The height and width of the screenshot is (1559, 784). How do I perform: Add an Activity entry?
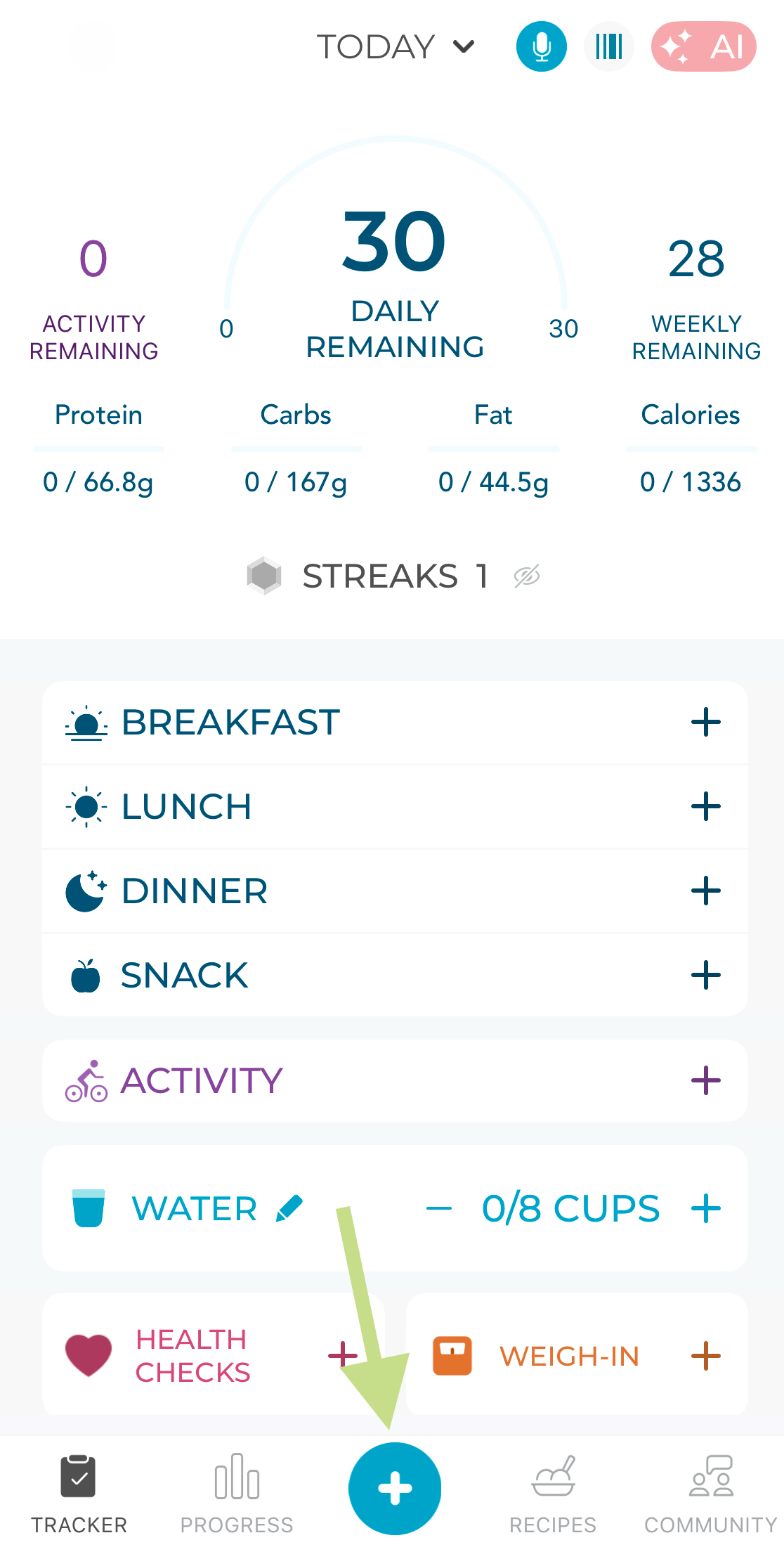[705, 1080]
